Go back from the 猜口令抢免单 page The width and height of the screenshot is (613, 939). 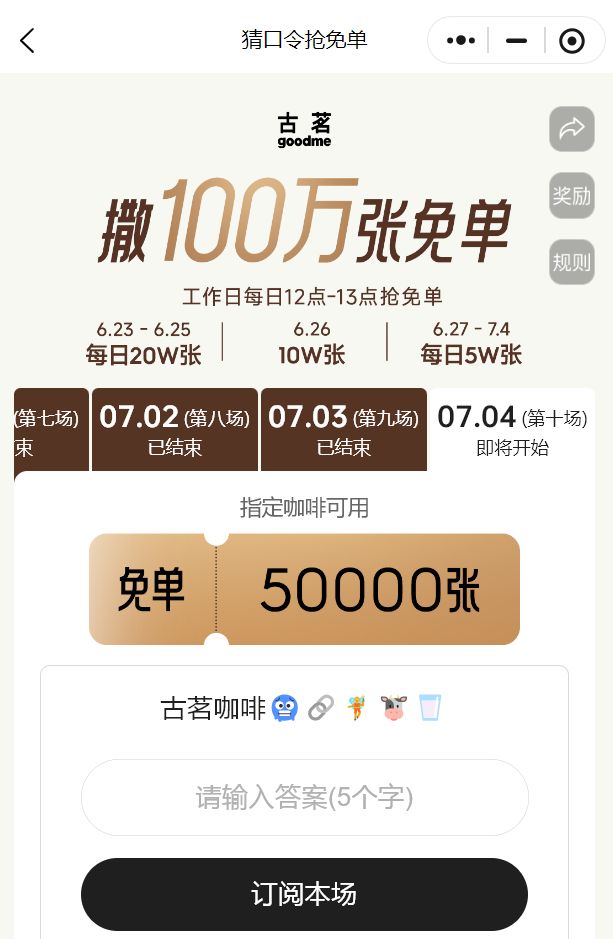[x=27, y=41]
